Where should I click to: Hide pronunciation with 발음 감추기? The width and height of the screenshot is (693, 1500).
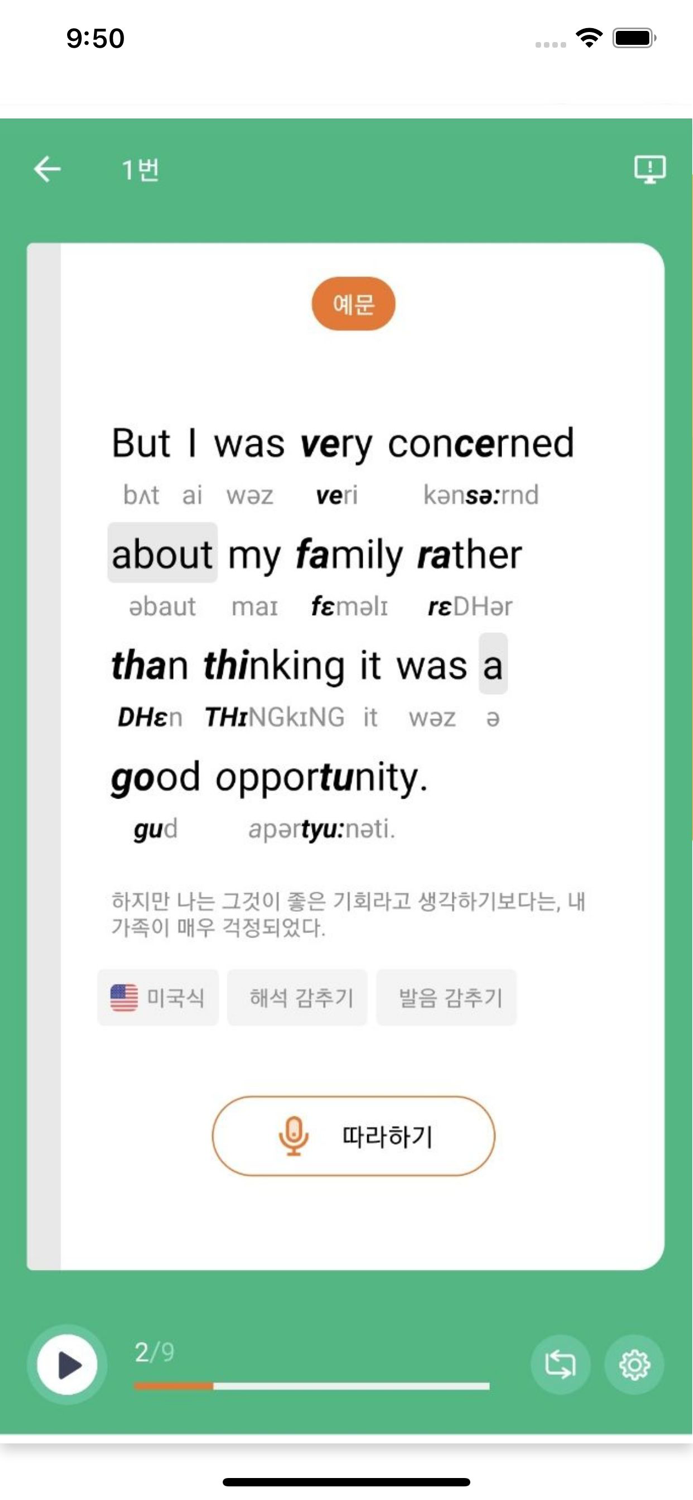[x=446, y=997]
